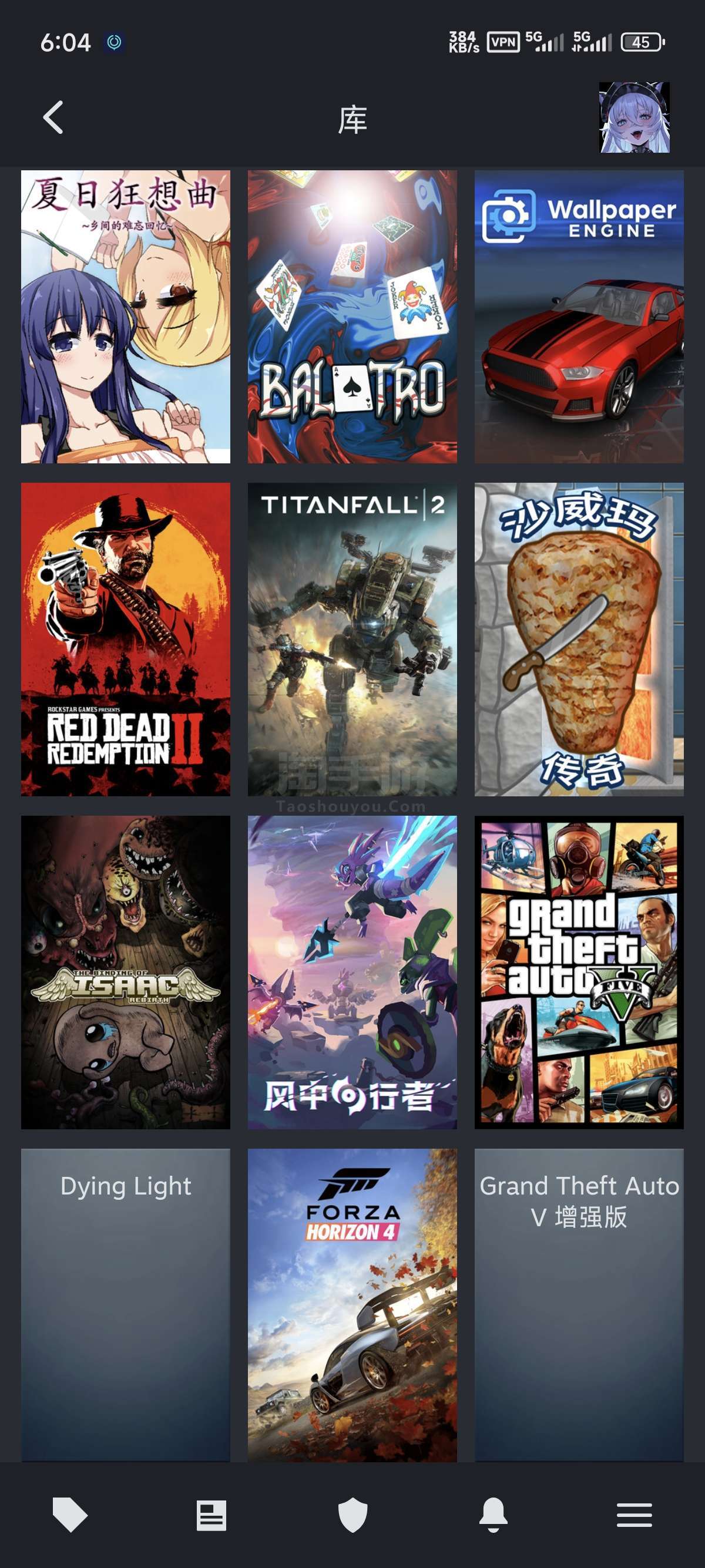Open the profile avatar at top right
705x1568 pixels.
(x=634, y=117)
